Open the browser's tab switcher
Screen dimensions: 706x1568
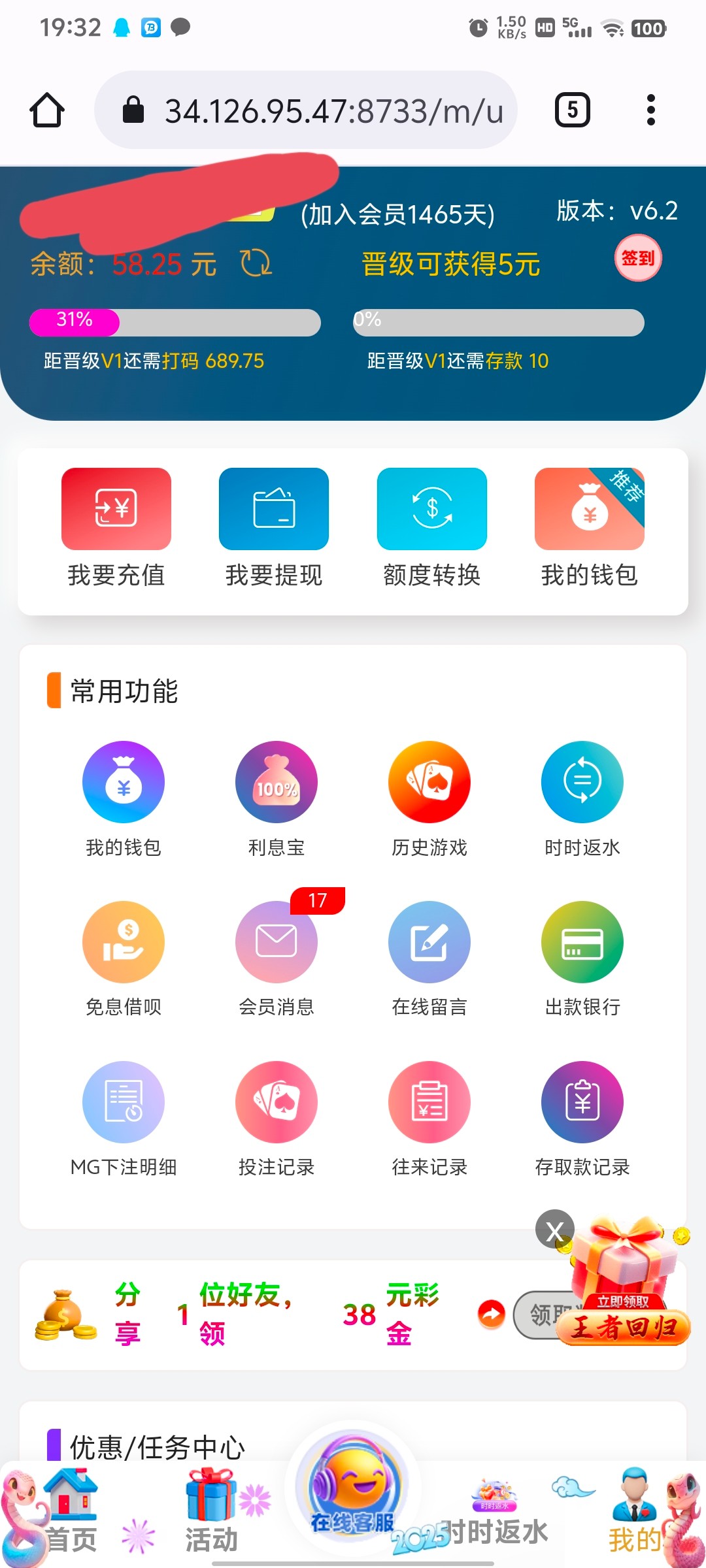pos(572,110)
